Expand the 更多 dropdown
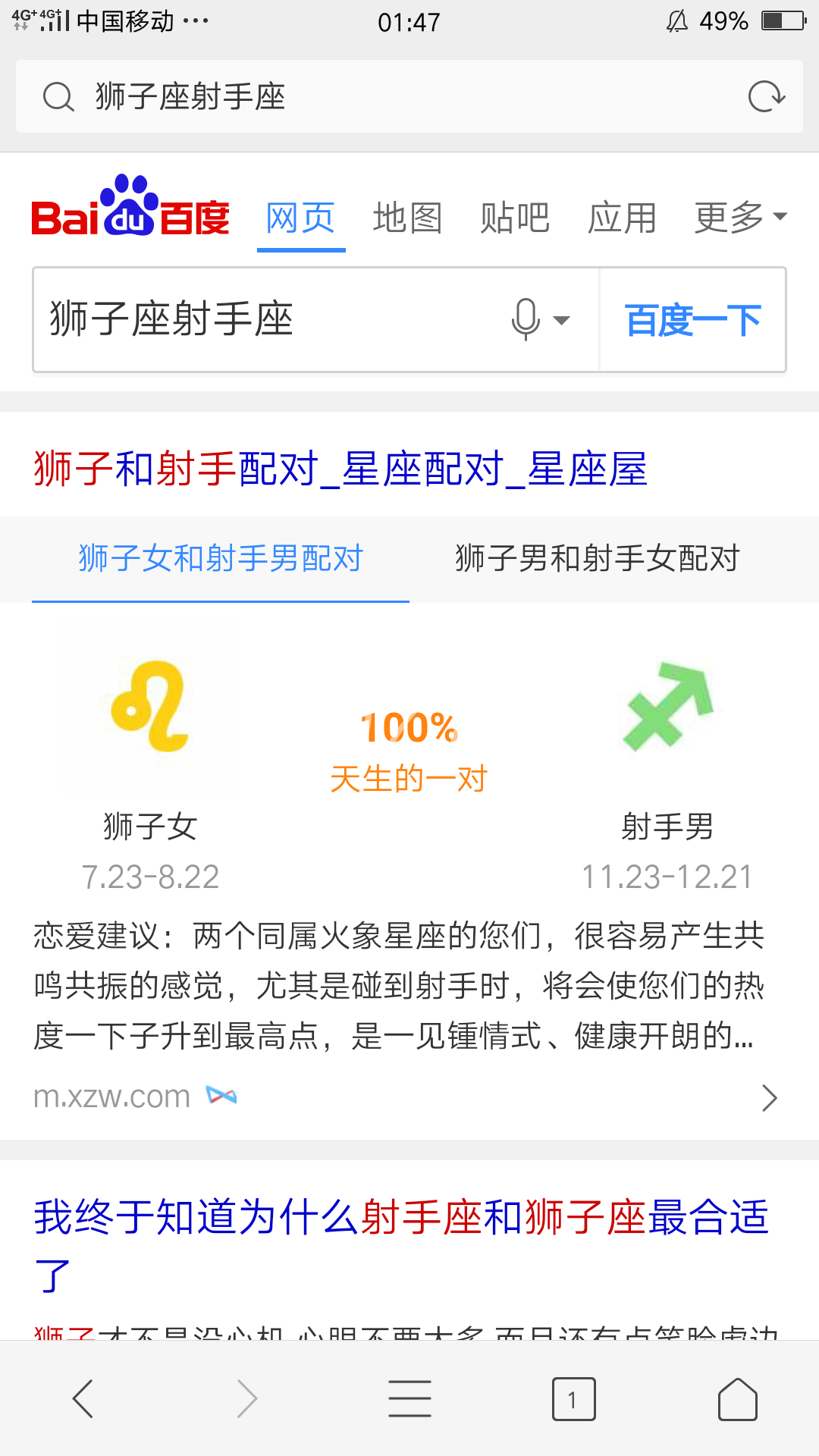 click(741, 218)
